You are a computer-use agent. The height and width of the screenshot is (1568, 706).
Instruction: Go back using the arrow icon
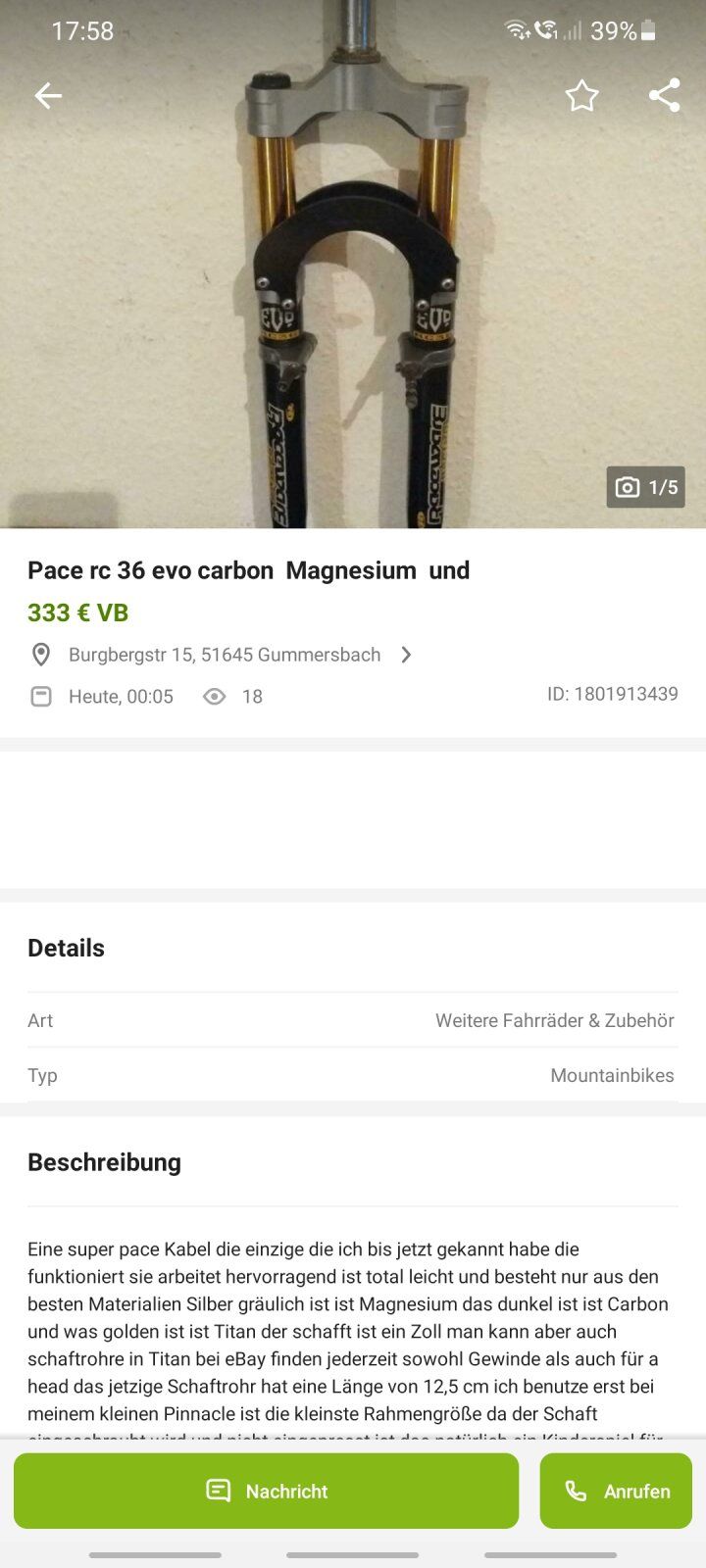[x=48, y=95]
